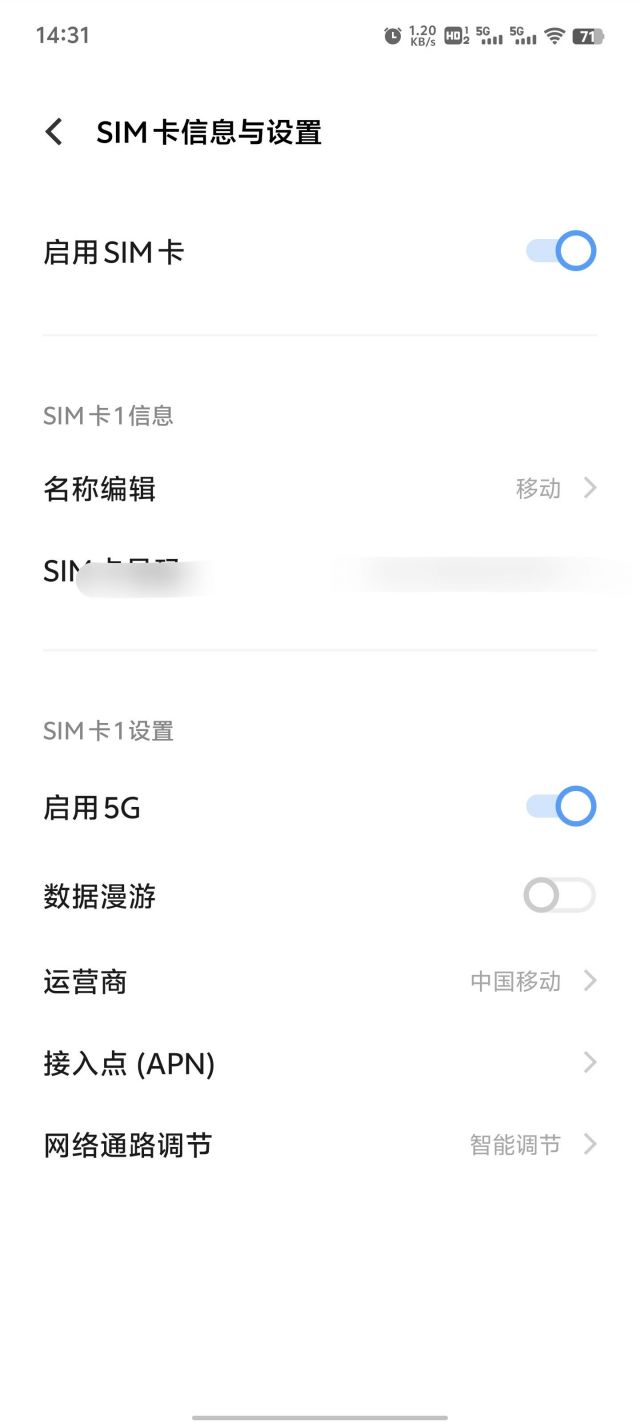
Task: Open 名称编辑 to rename the SIM
Action: pos(320,489)
